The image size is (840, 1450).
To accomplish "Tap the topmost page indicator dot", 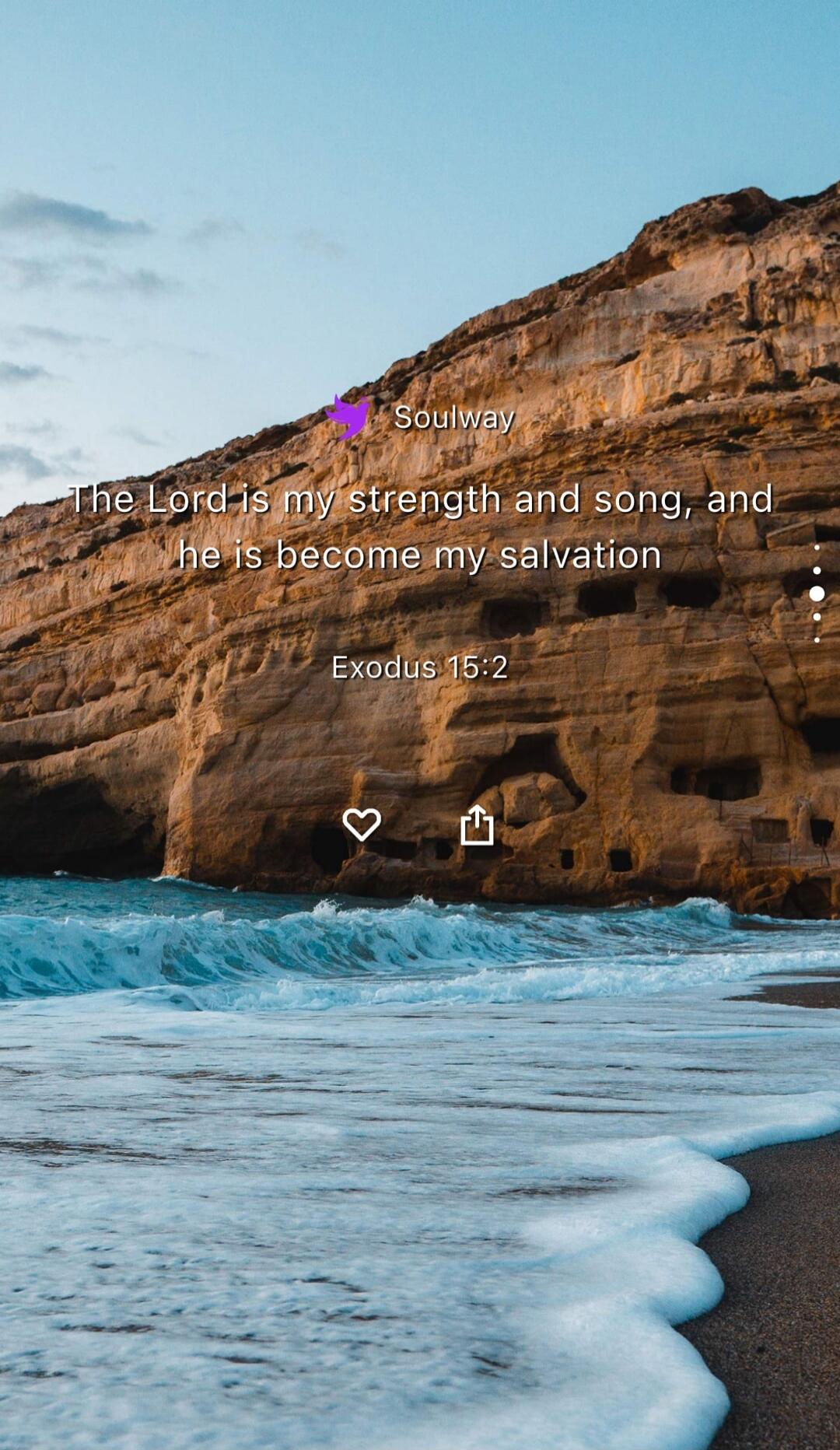I will 816,549.
